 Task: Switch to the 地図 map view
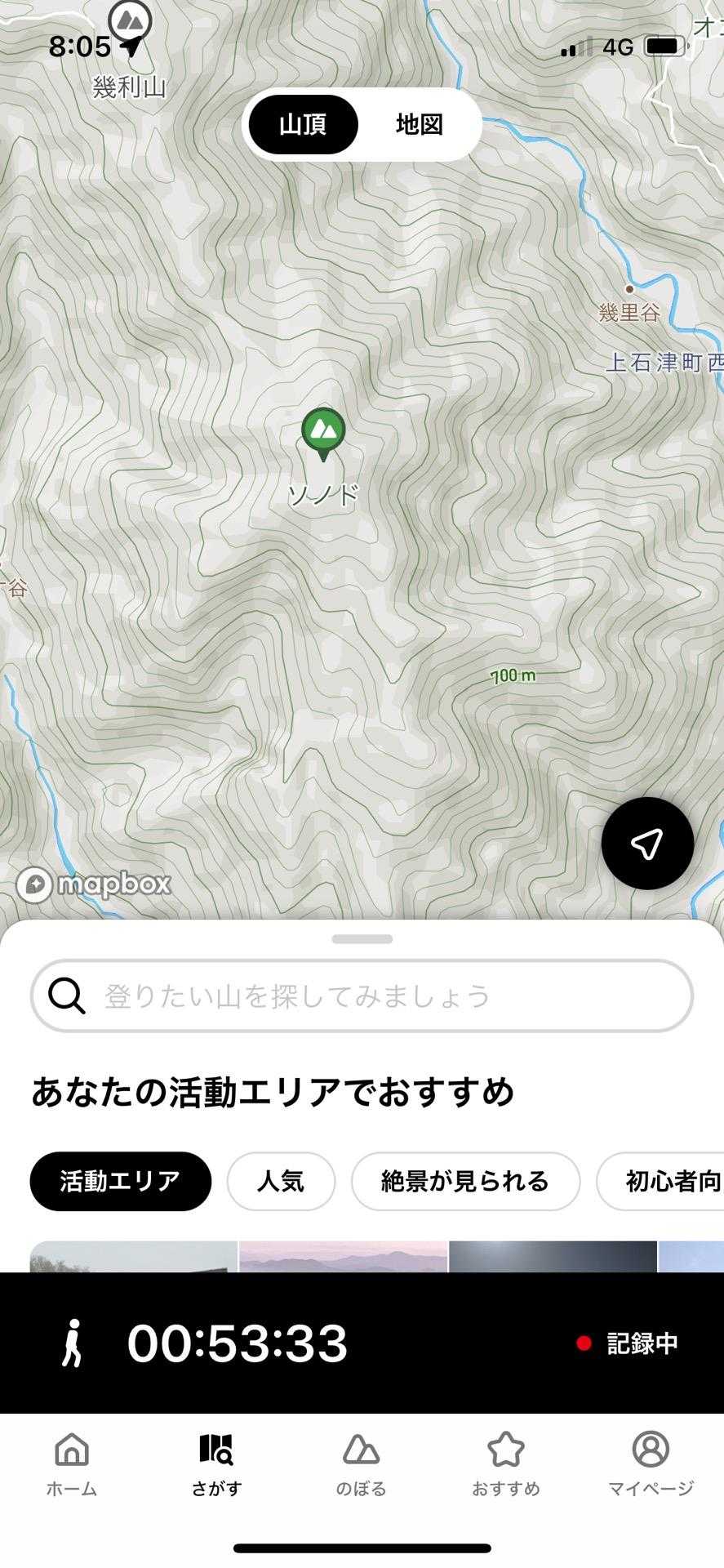point(419,124)
